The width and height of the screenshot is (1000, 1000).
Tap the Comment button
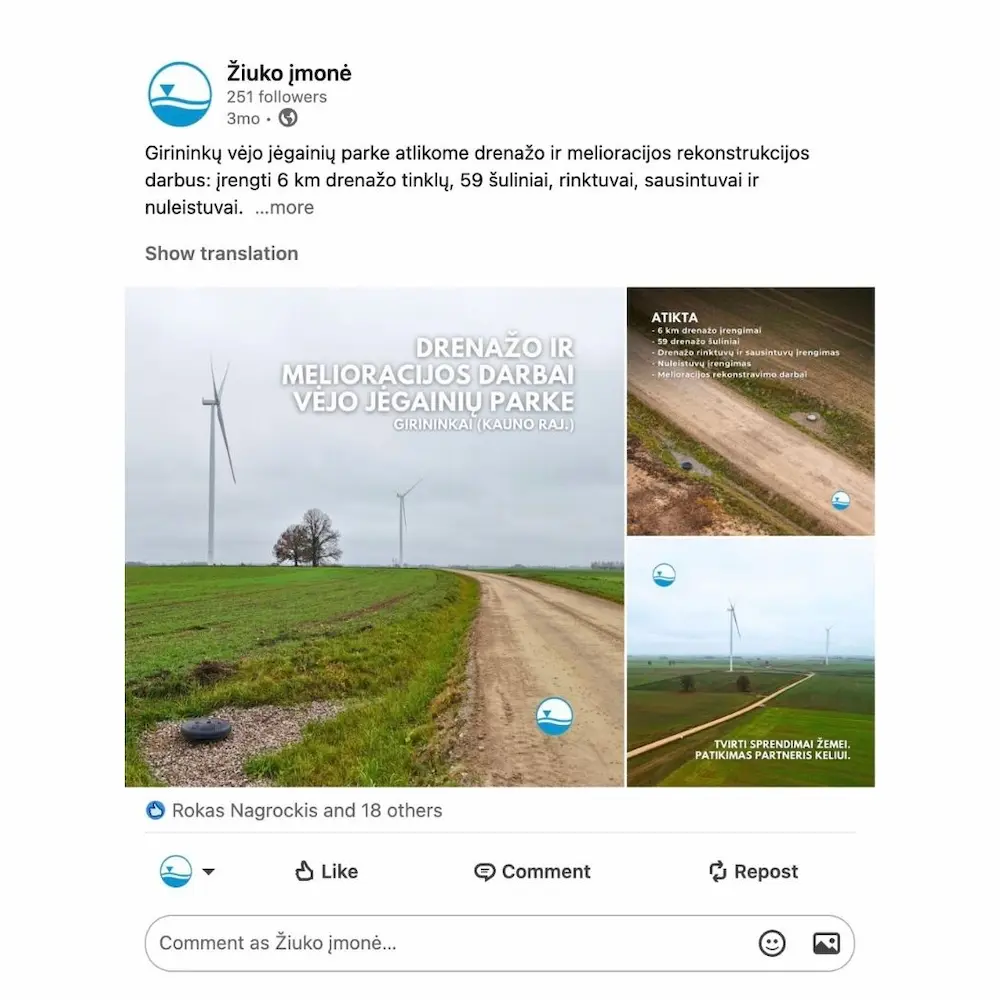point(532,872)
